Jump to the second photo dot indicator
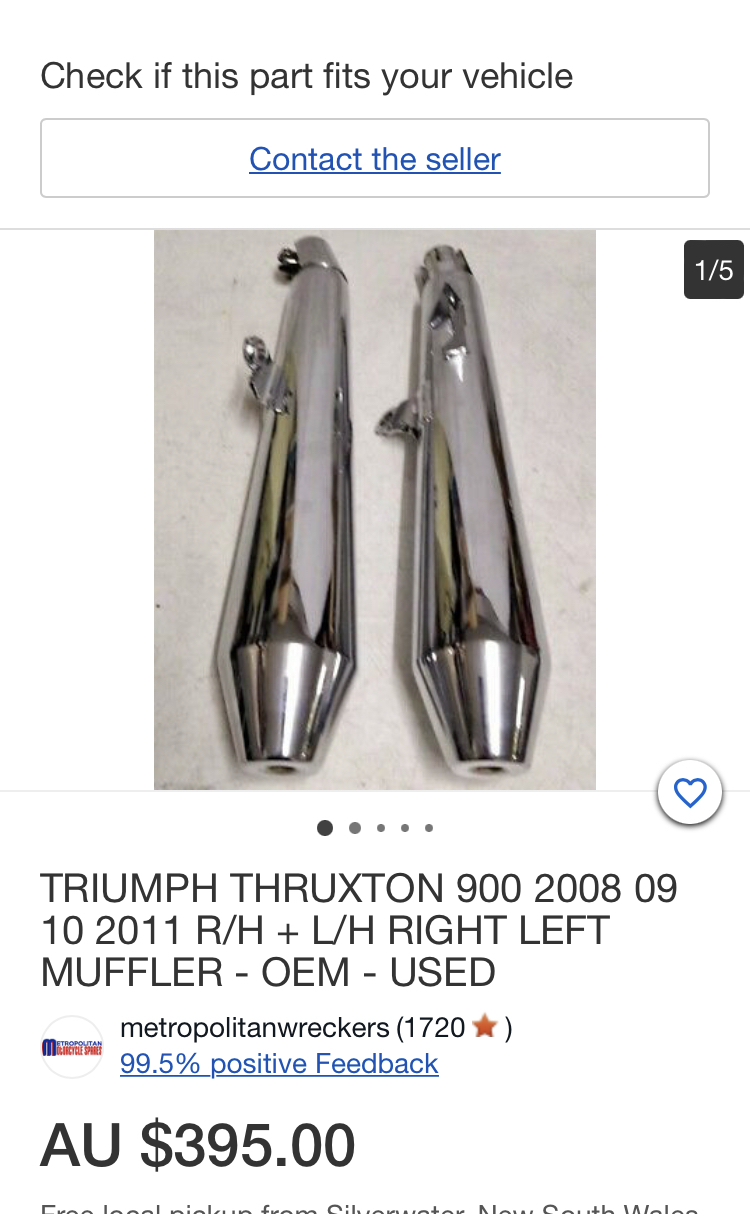750x1214 pixels. point(355,828)
